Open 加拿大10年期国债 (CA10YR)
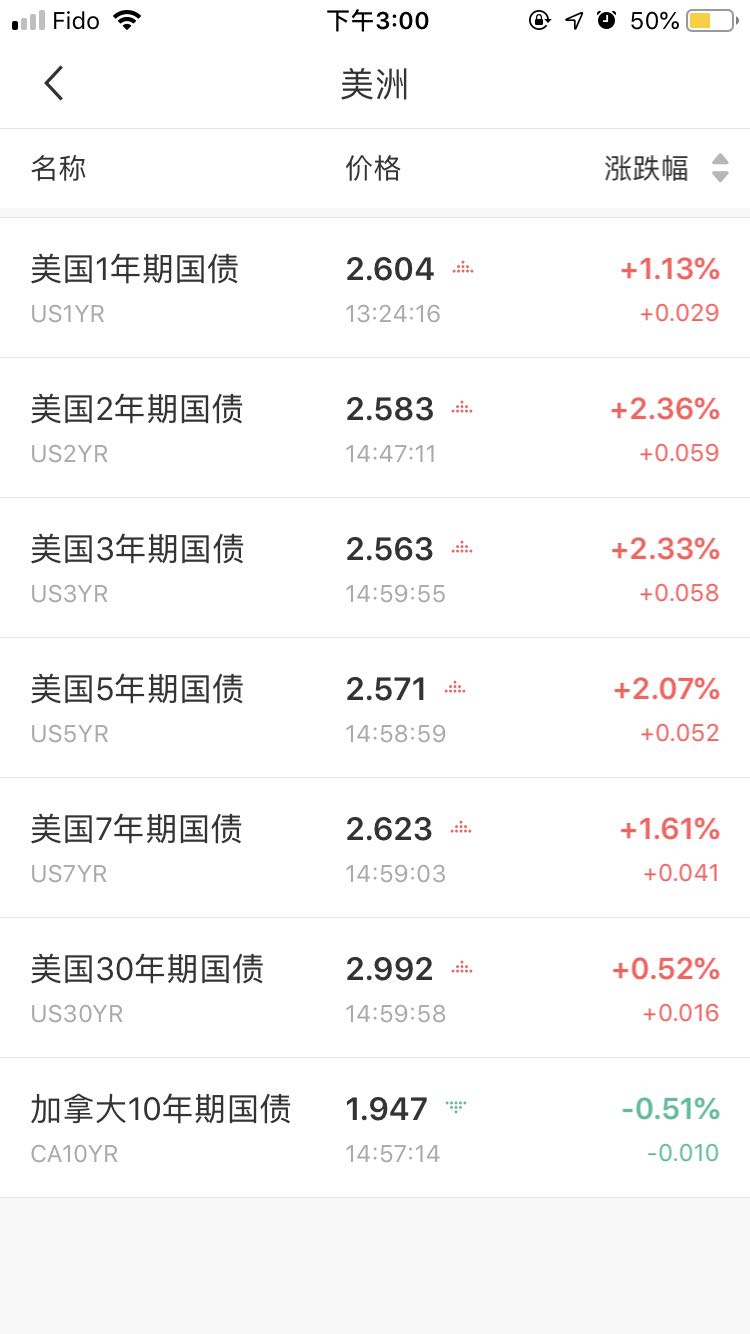The width and height of the screenshot is (750, 1334). coord(375,1128)
